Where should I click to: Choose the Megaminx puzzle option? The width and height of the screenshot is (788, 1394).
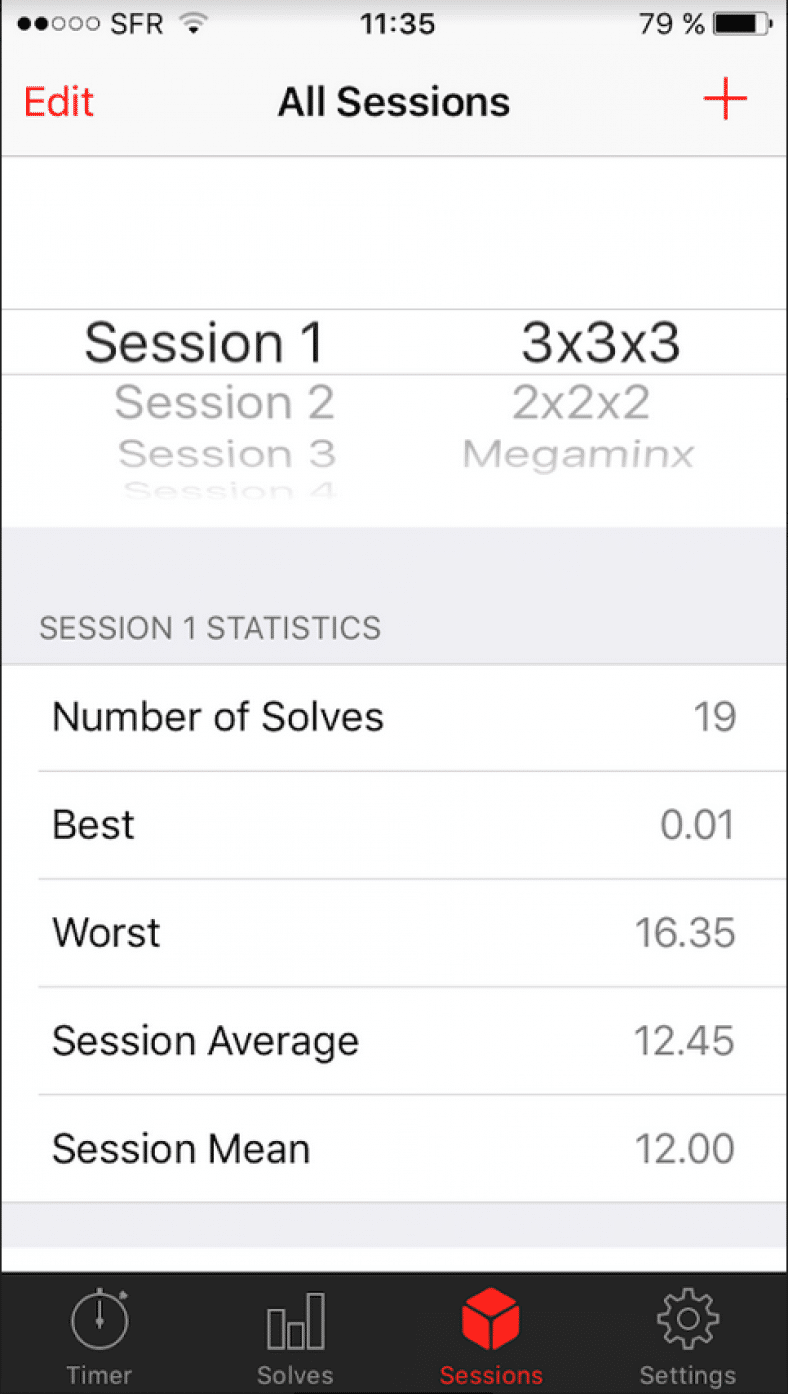(x=578, y=453)
